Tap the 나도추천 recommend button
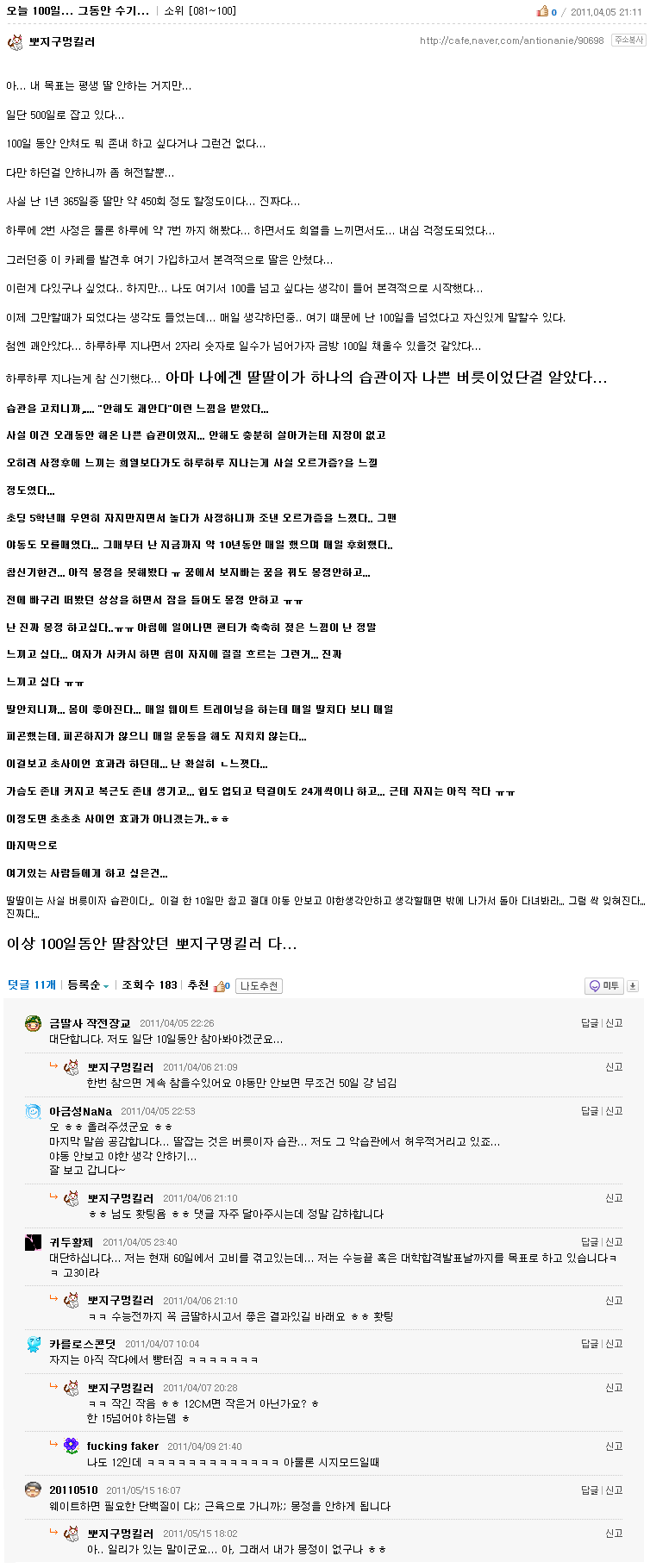This screenshot has width=650, height=1568. (259, 986)
